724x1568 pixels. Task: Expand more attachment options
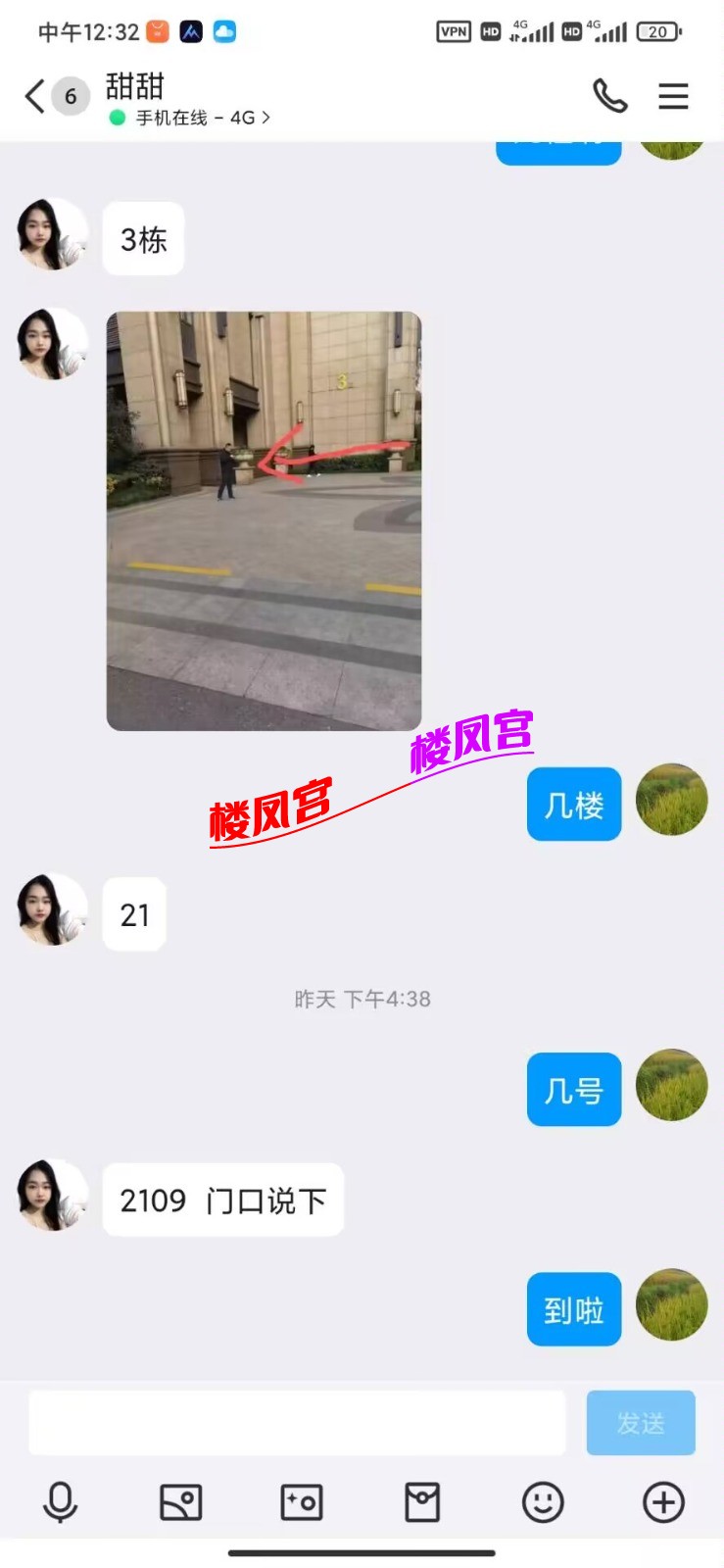coord(663,1501)
